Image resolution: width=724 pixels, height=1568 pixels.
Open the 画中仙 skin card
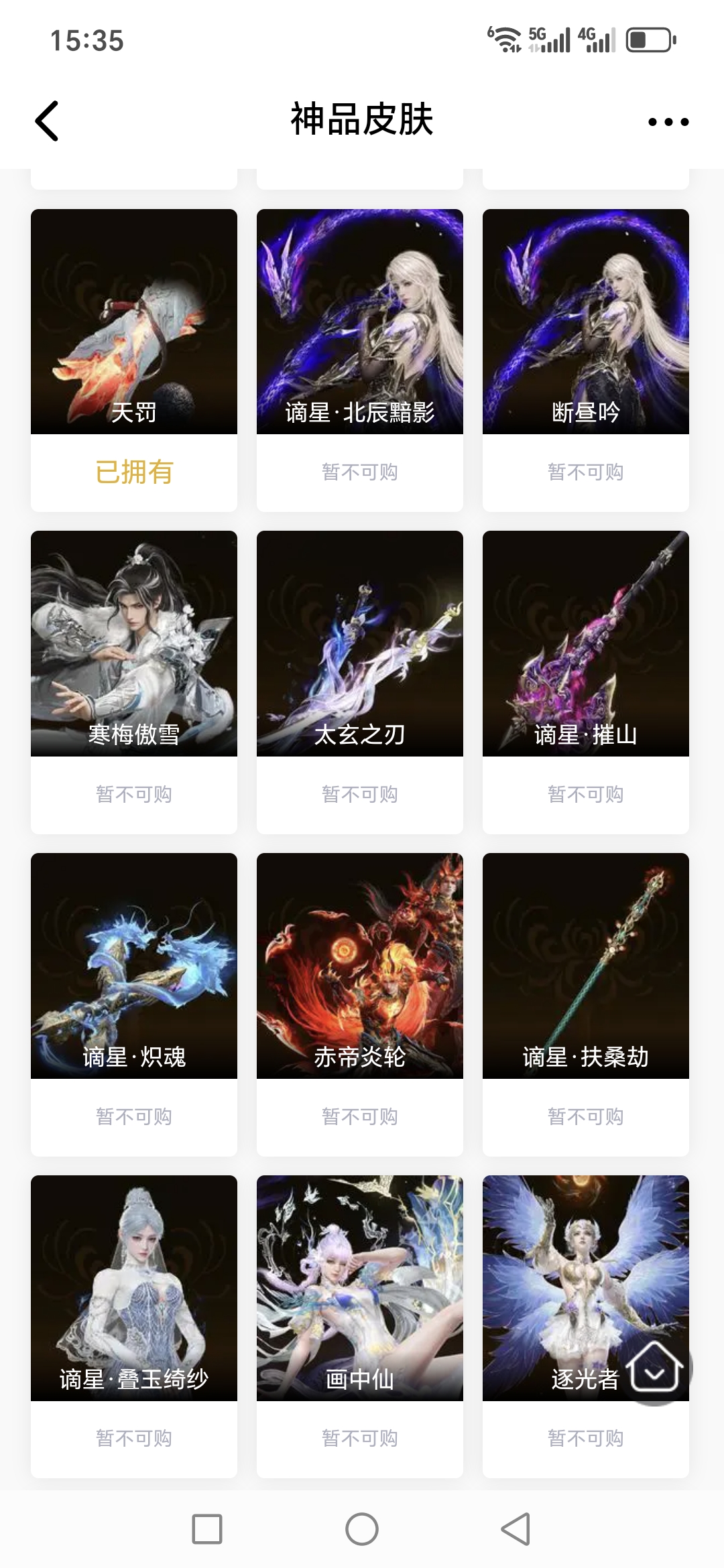point(360,1288)
